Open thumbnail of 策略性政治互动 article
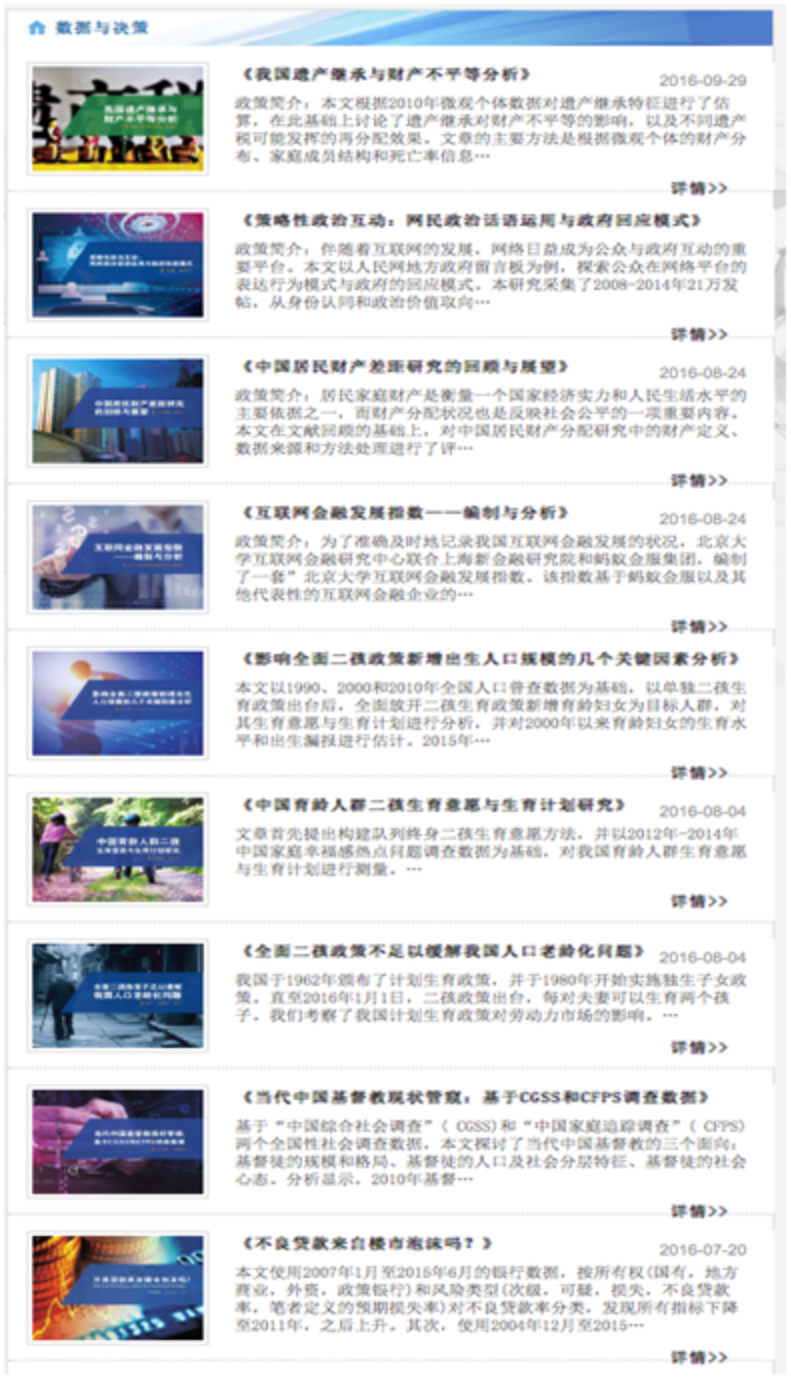 [118, 265]
